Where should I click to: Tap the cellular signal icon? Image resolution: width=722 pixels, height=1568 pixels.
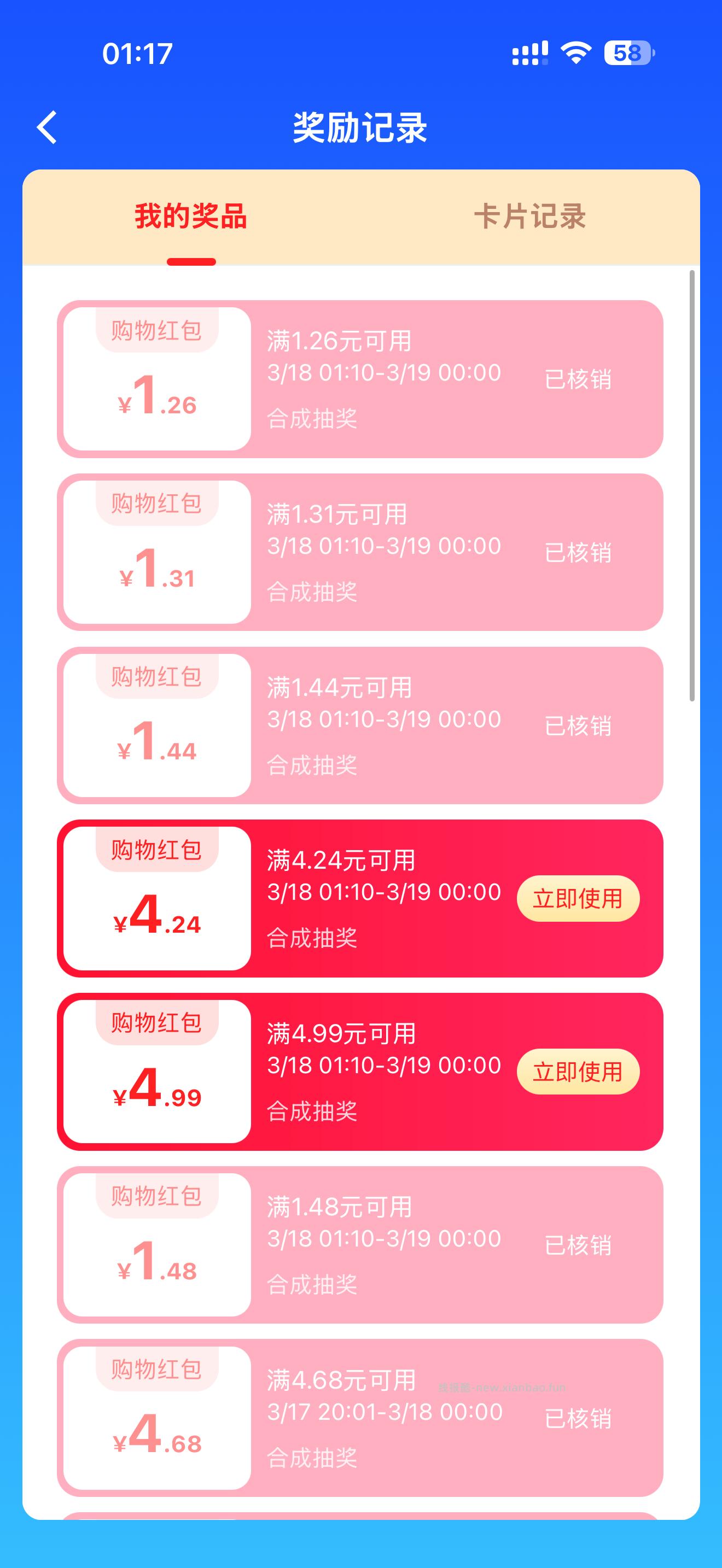[x=529, y=54]
